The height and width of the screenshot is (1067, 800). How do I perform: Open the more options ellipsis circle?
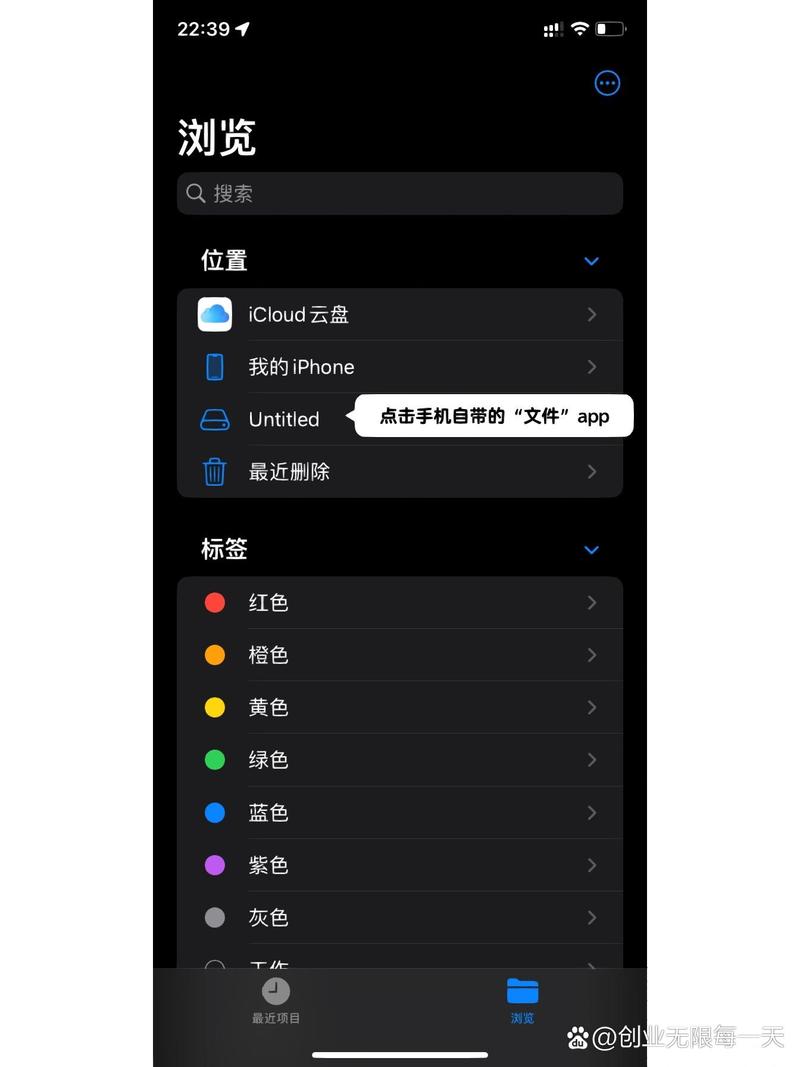click(x=607, y=83)
